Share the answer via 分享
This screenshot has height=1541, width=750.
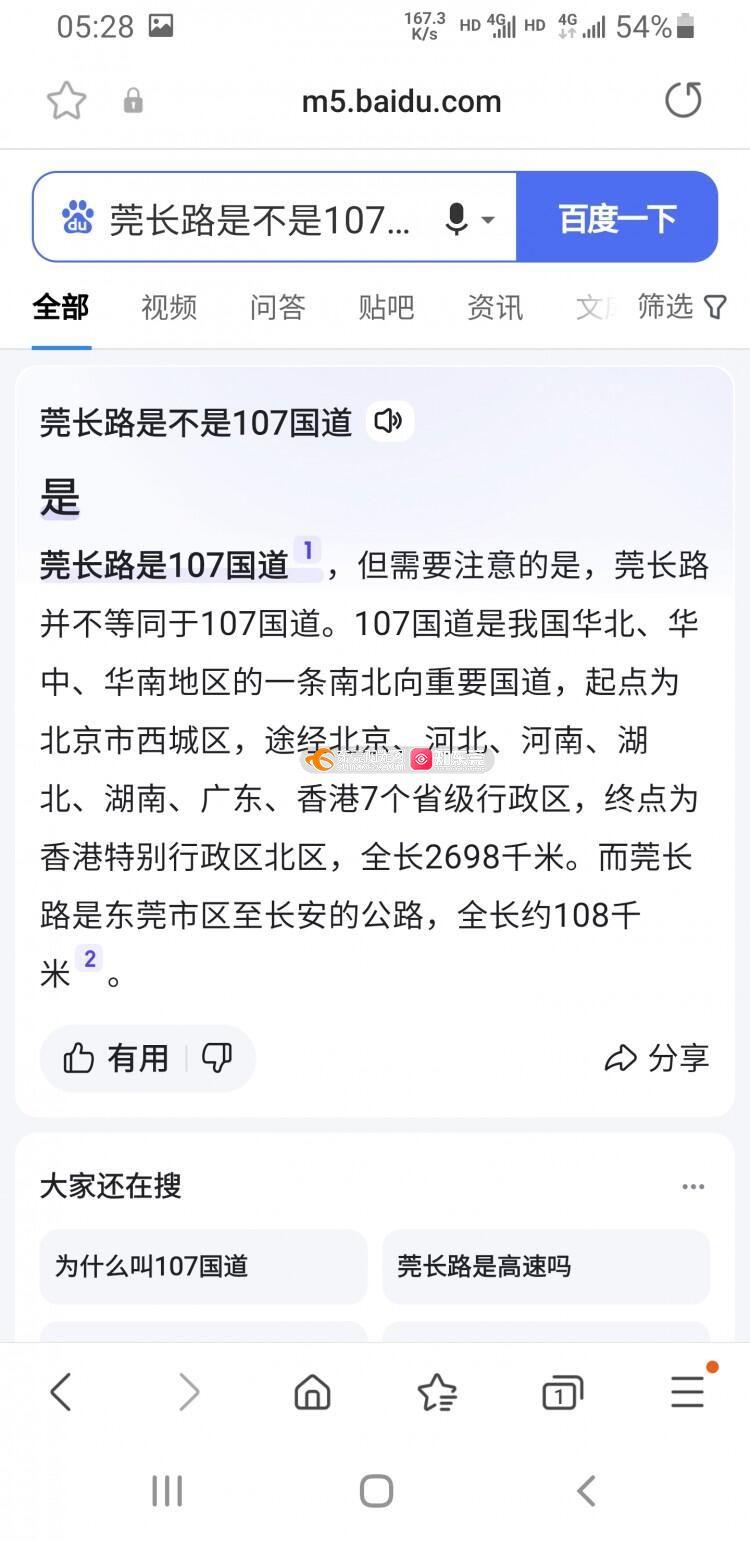click(657, 1058)
